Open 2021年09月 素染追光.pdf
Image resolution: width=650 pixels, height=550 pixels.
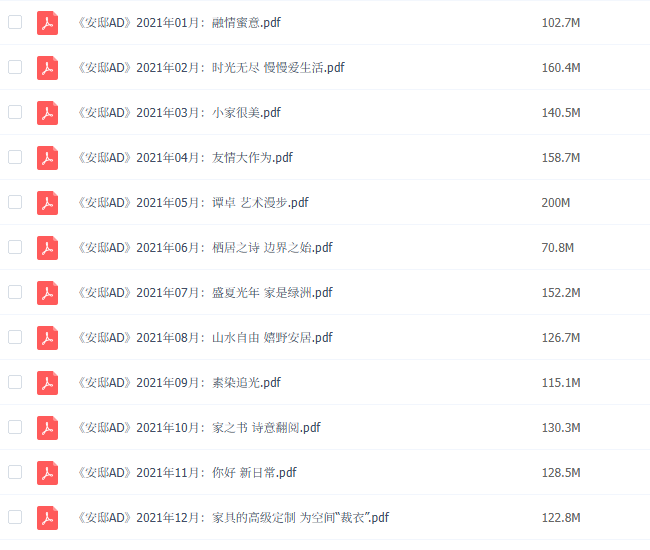point(178,383)
